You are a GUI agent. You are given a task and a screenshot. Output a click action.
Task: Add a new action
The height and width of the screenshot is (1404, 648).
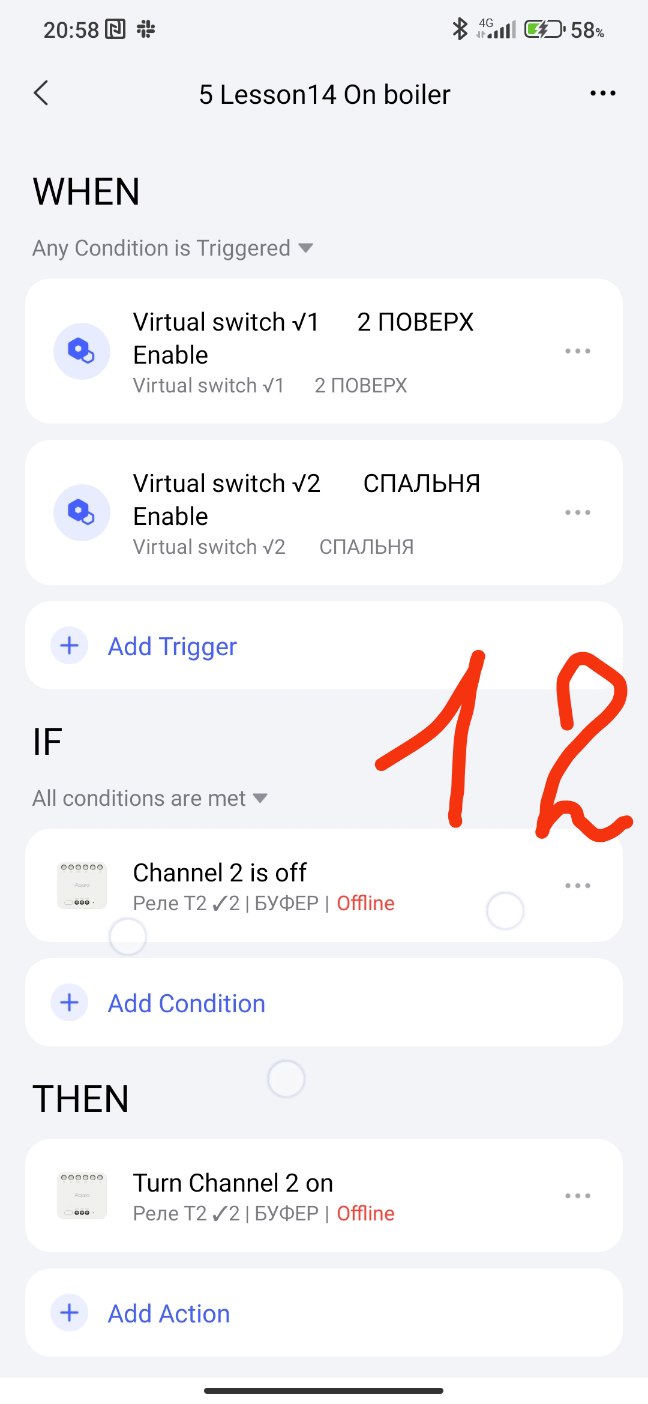tap(168, 1313)
